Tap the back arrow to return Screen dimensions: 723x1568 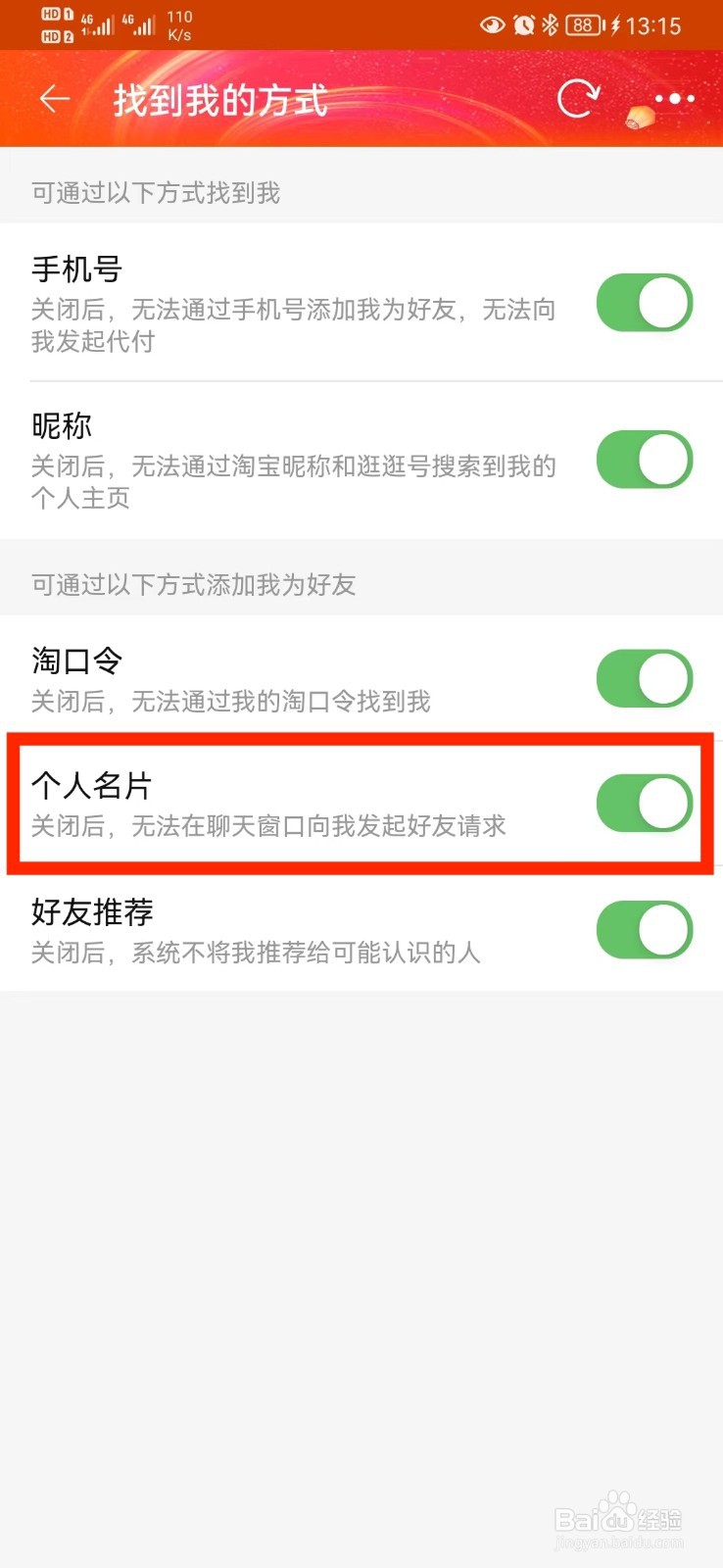[x=54, y=99]
